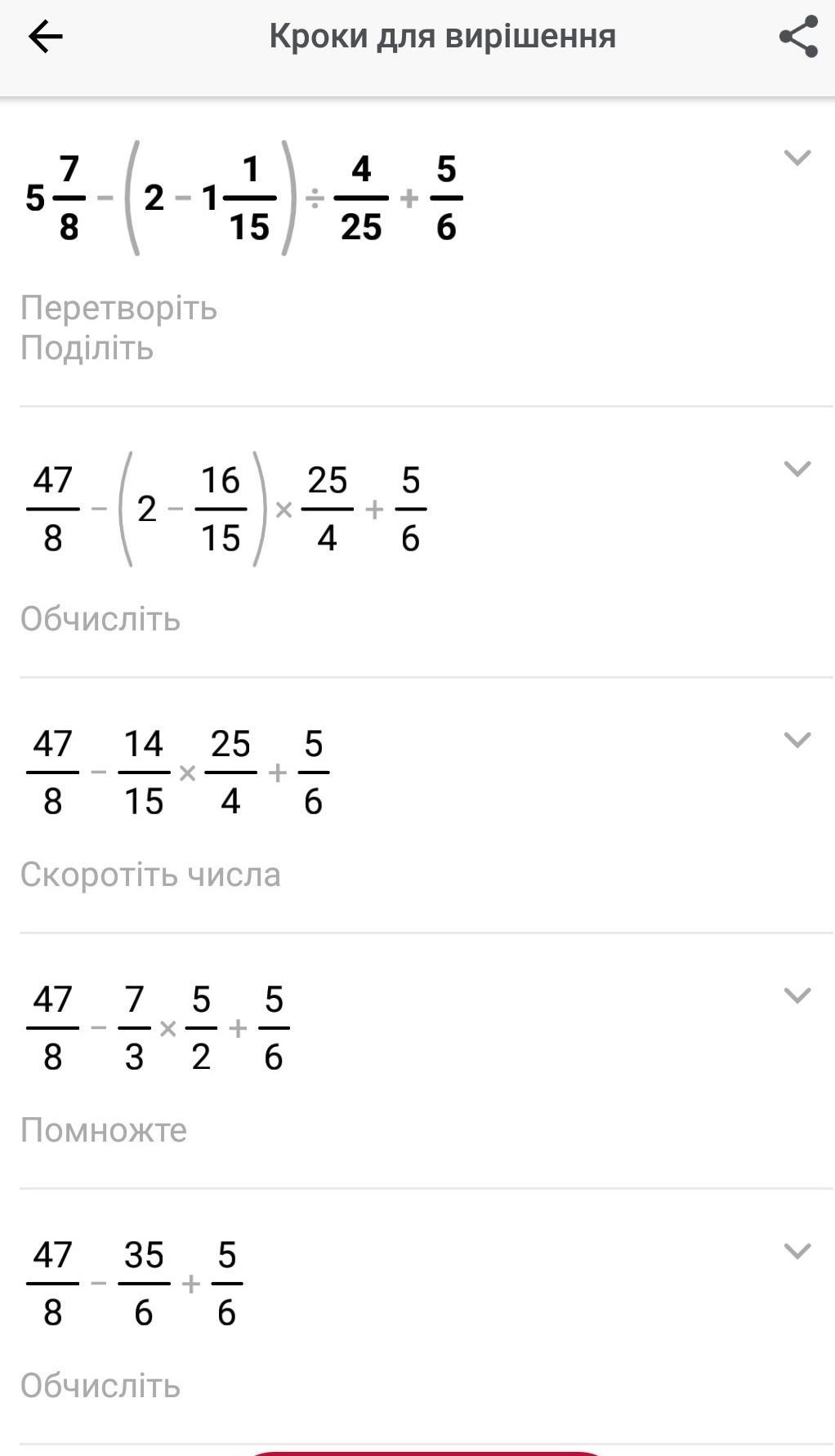Expand the Перетворіть Поділіть step
This screenshot has width=835, height=1456.
797,157
